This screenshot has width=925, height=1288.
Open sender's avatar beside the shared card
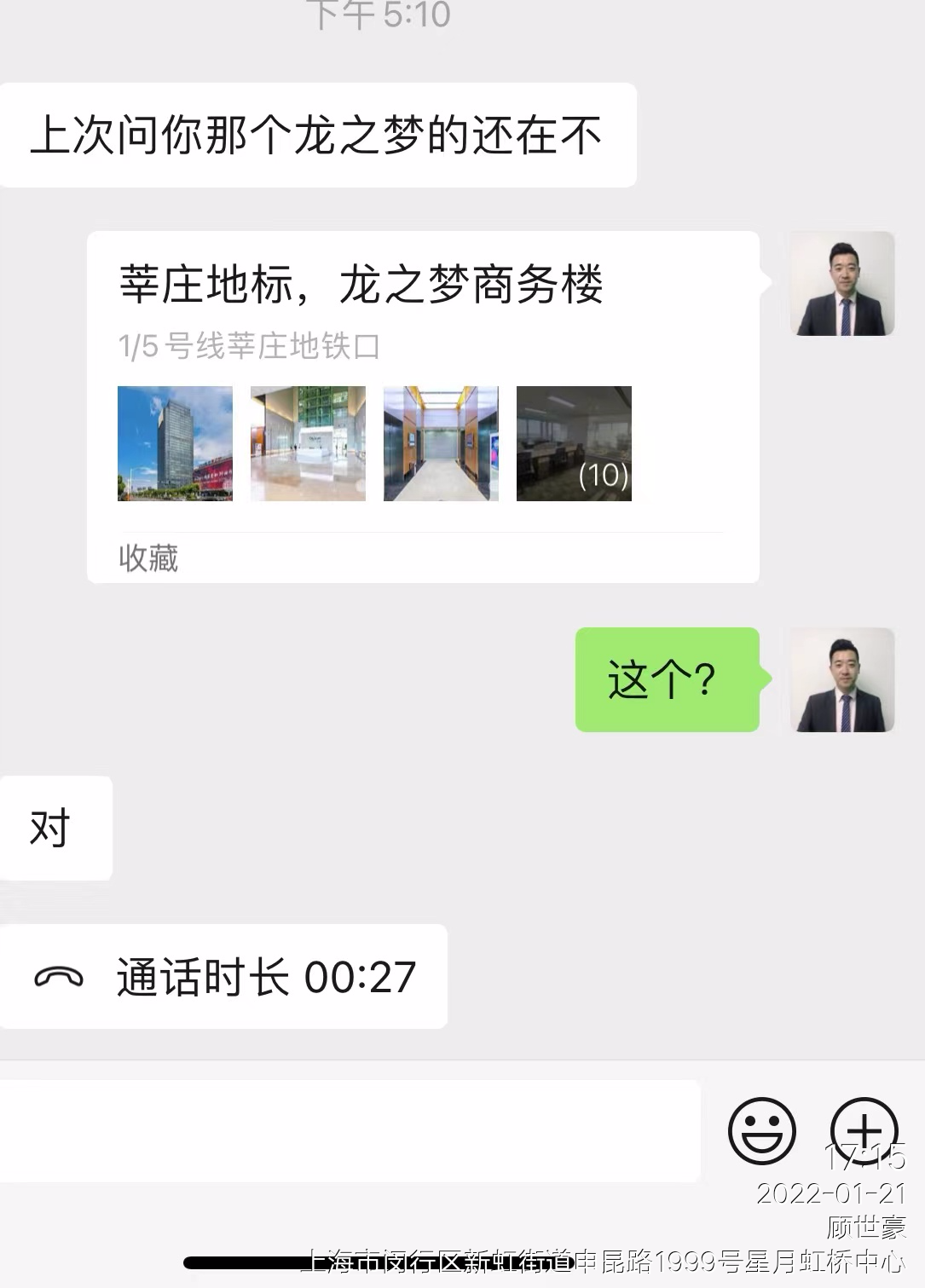[841, 284]
